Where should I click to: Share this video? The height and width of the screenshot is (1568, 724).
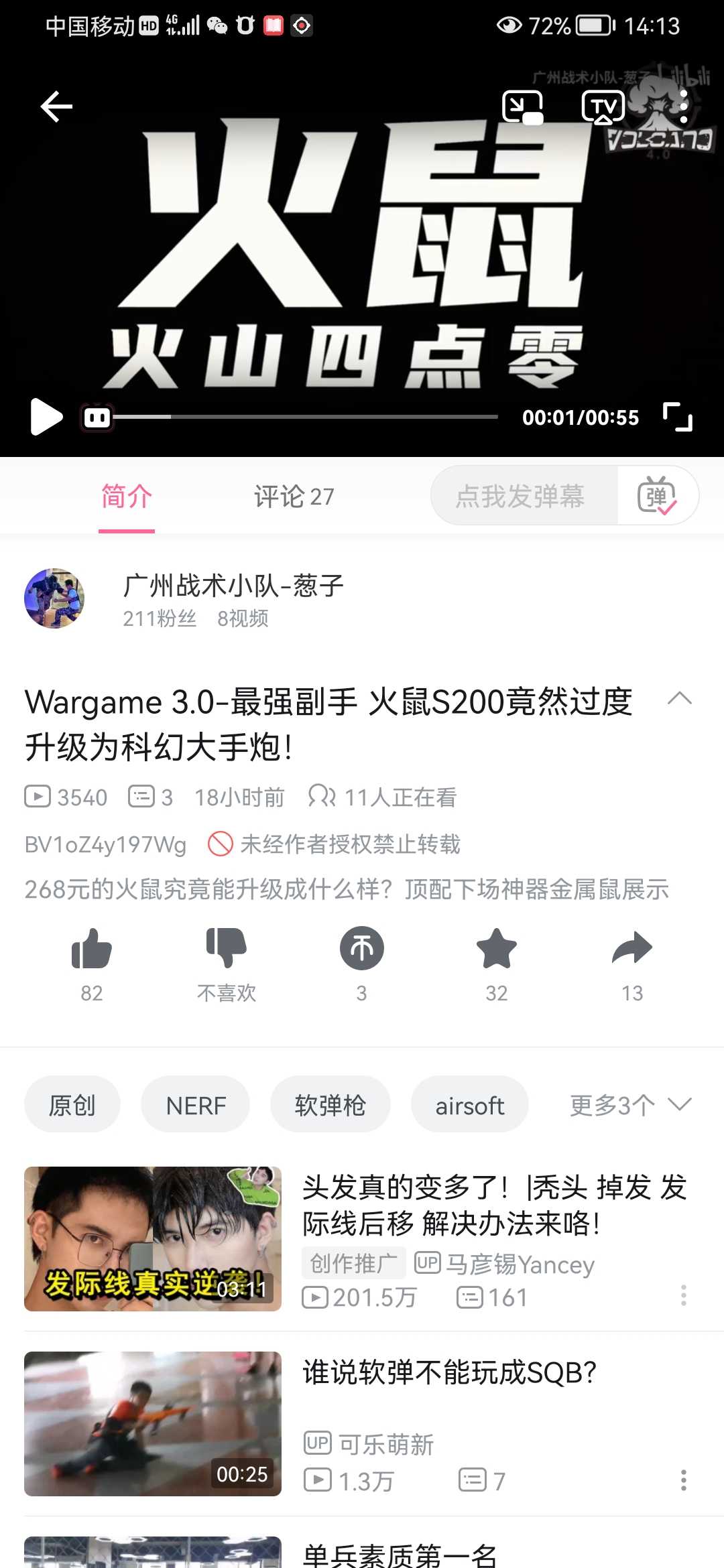pyautogui.click(x=631, y=950)
